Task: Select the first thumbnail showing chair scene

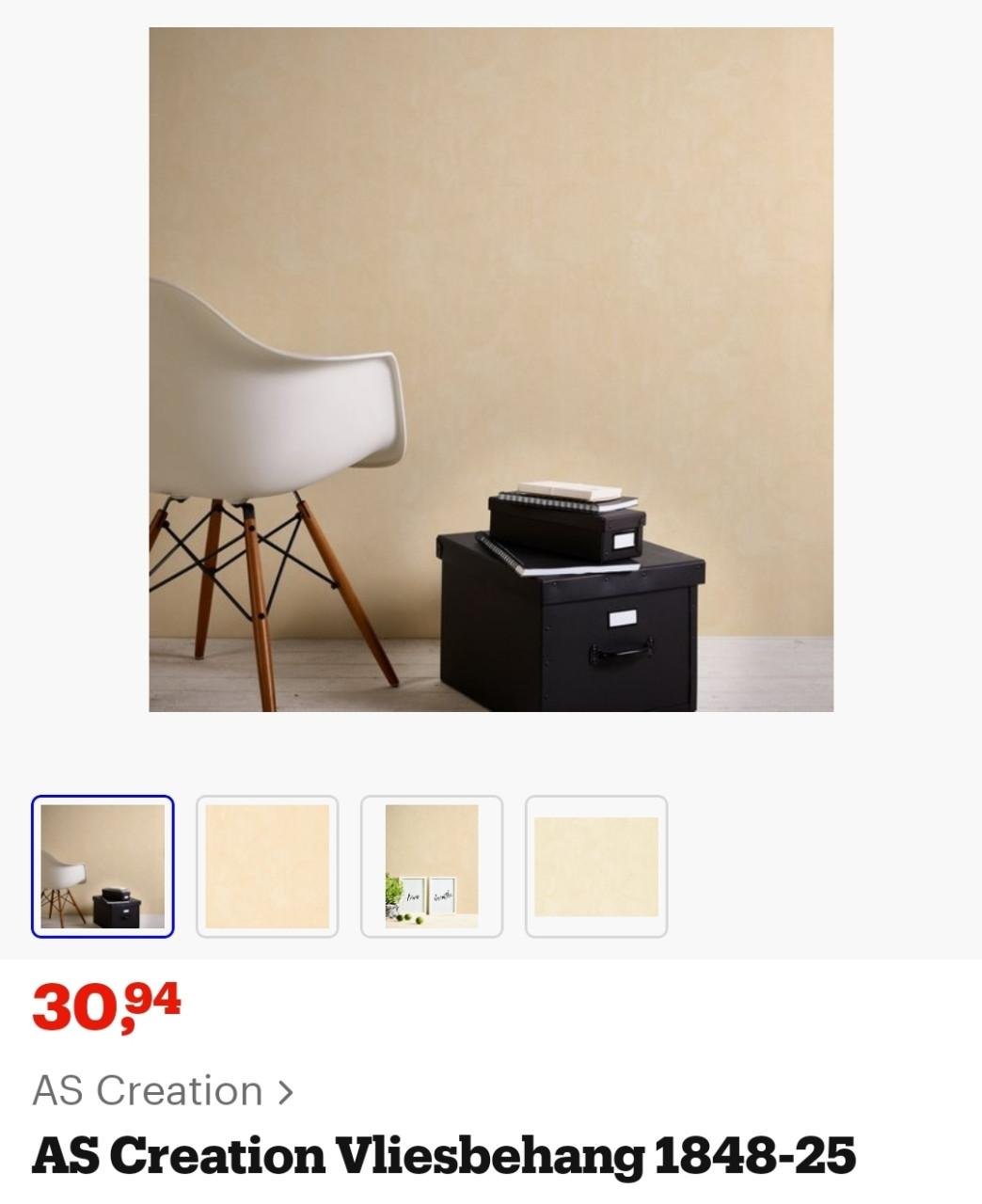Action: [104, 866]
